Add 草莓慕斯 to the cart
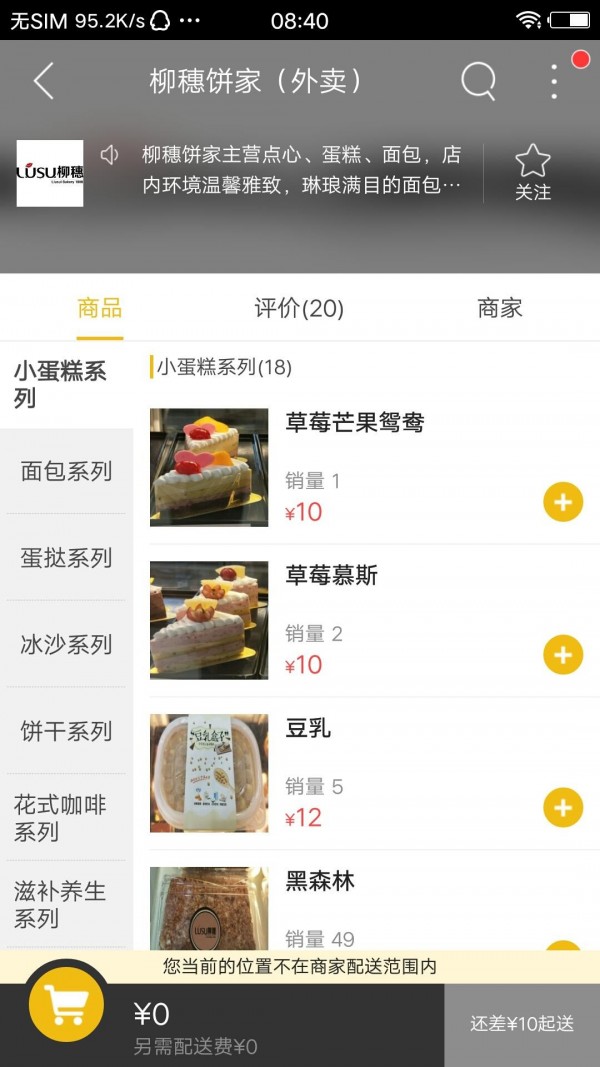This screenshot has width=600, height=1067. click(563, 655)
